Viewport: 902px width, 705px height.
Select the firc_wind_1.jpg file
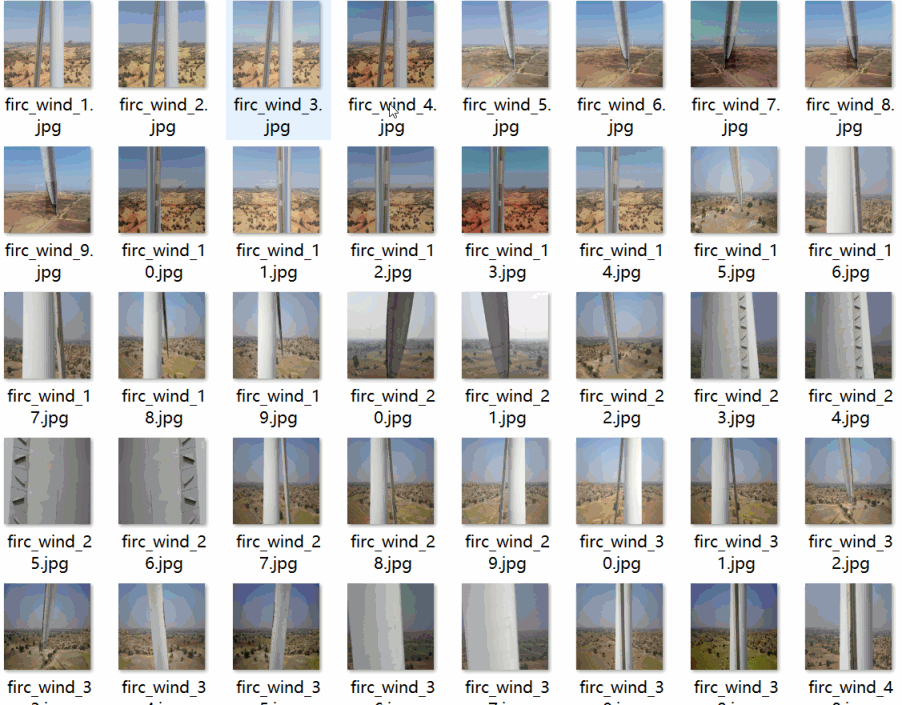click(48, 45)
